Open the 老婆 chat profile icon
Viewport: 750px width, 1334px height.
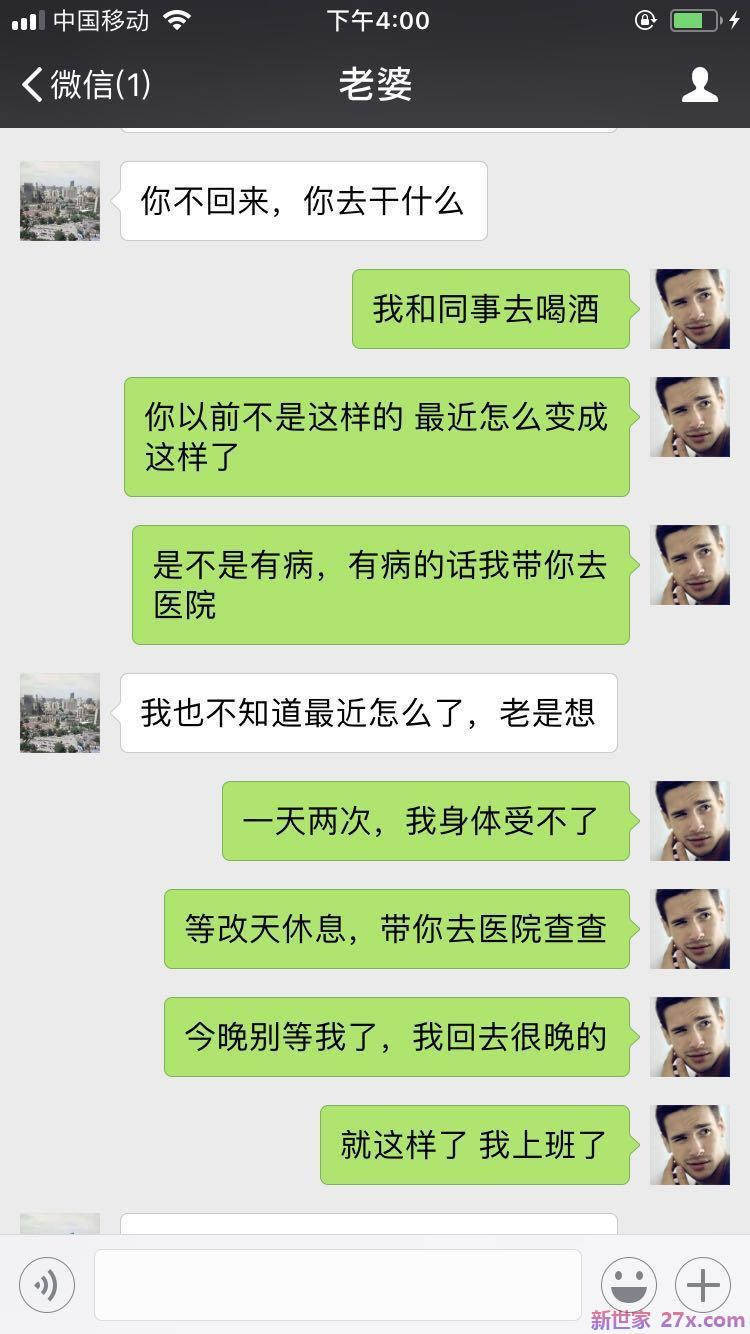pyautogui.click(x=700, y=85)
